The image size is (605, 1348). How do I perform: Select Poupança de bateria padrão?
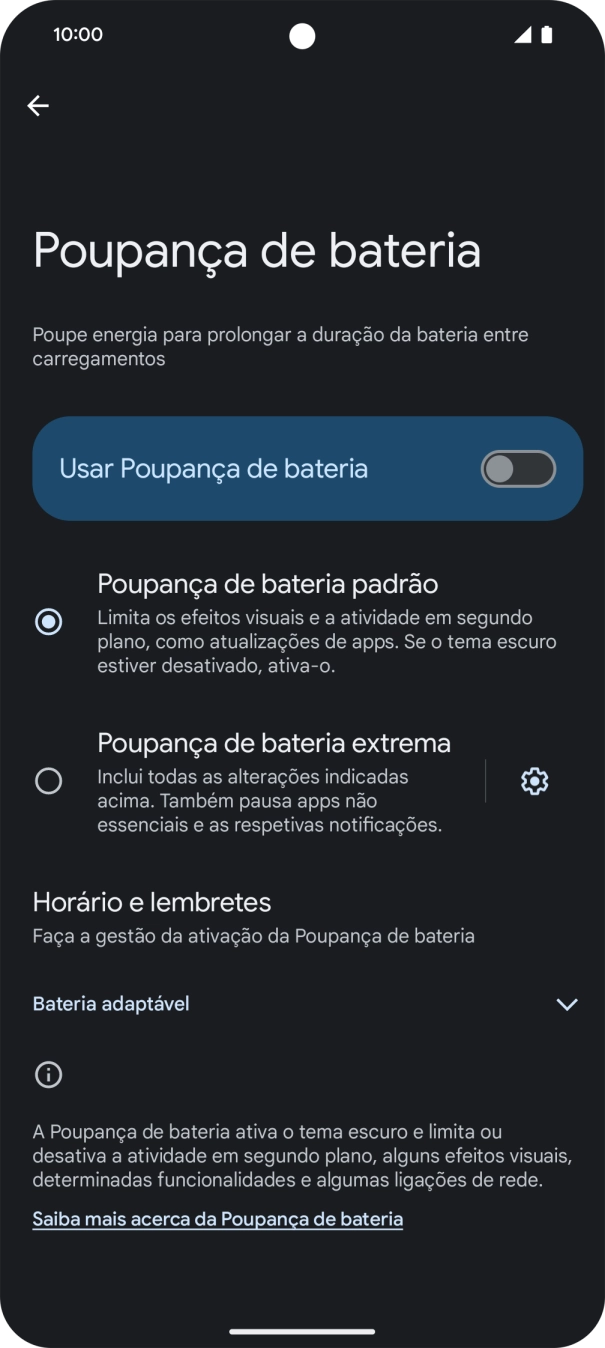tap(48, 622)
